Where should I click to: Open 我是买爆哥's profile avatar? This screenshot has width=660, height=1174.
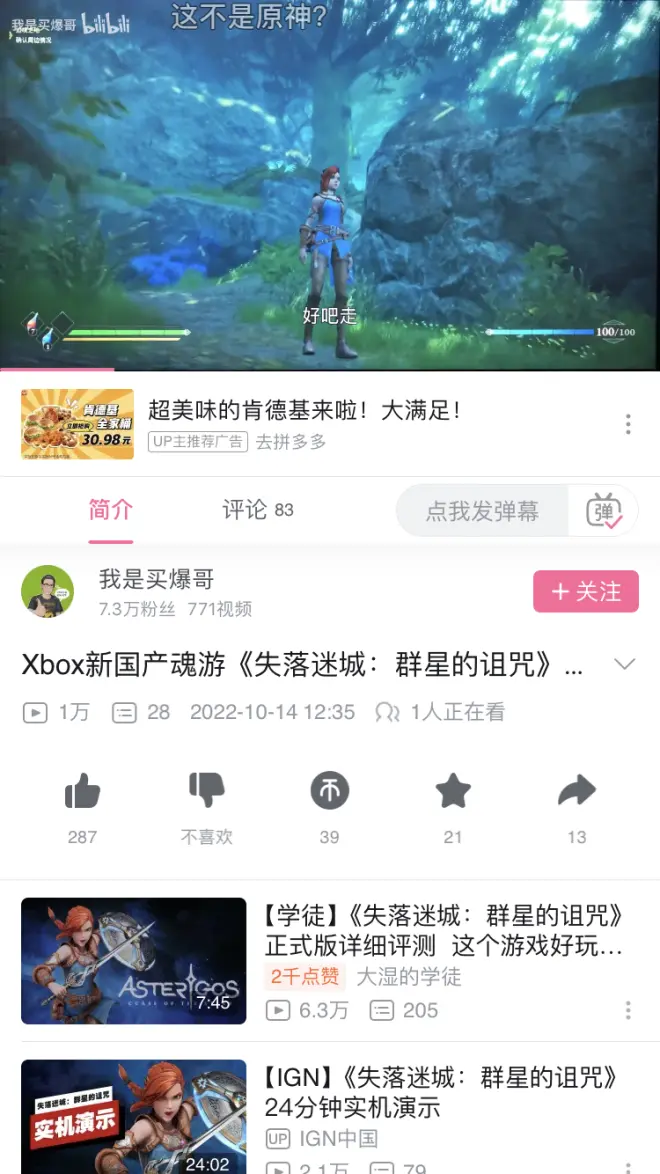click(48, 592)
